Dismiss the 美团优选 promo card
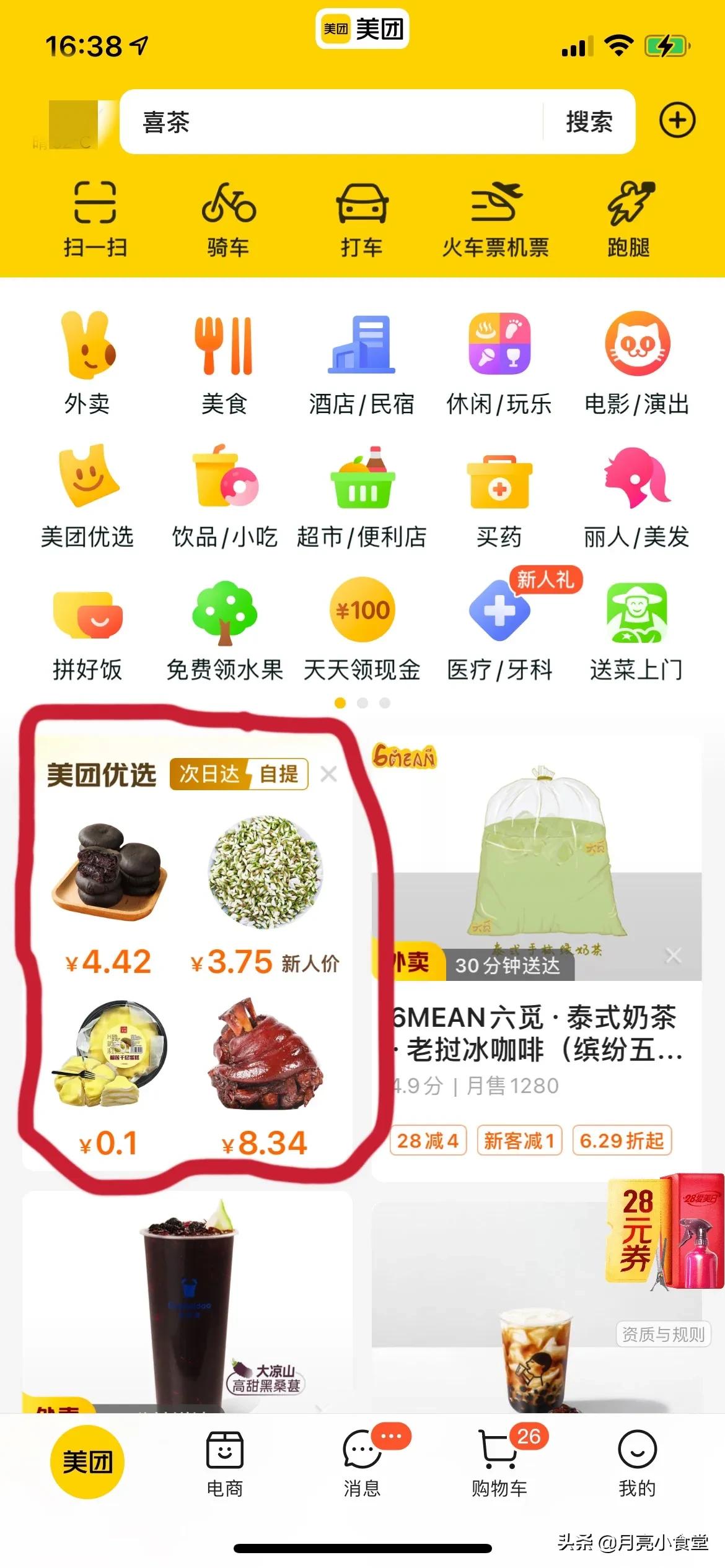Image resolution: width=725 pixels, height=1568 pixels. pyautogui.click(x=330, y=773)
